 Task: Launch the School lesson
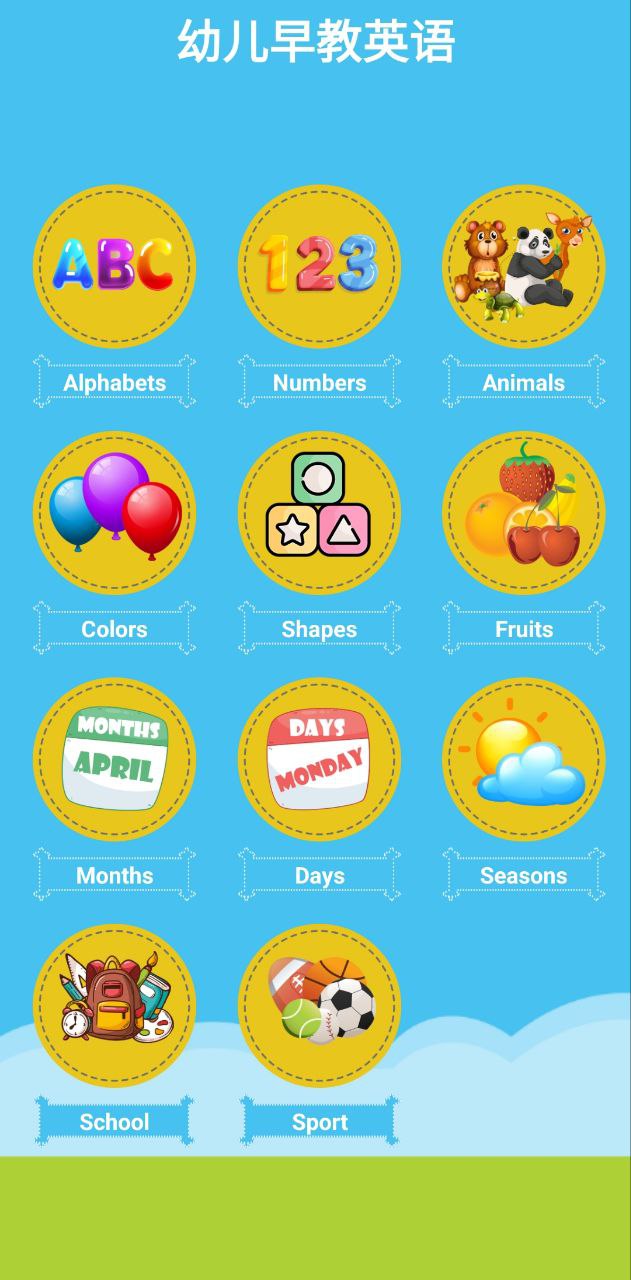[x=114, y=1005]
